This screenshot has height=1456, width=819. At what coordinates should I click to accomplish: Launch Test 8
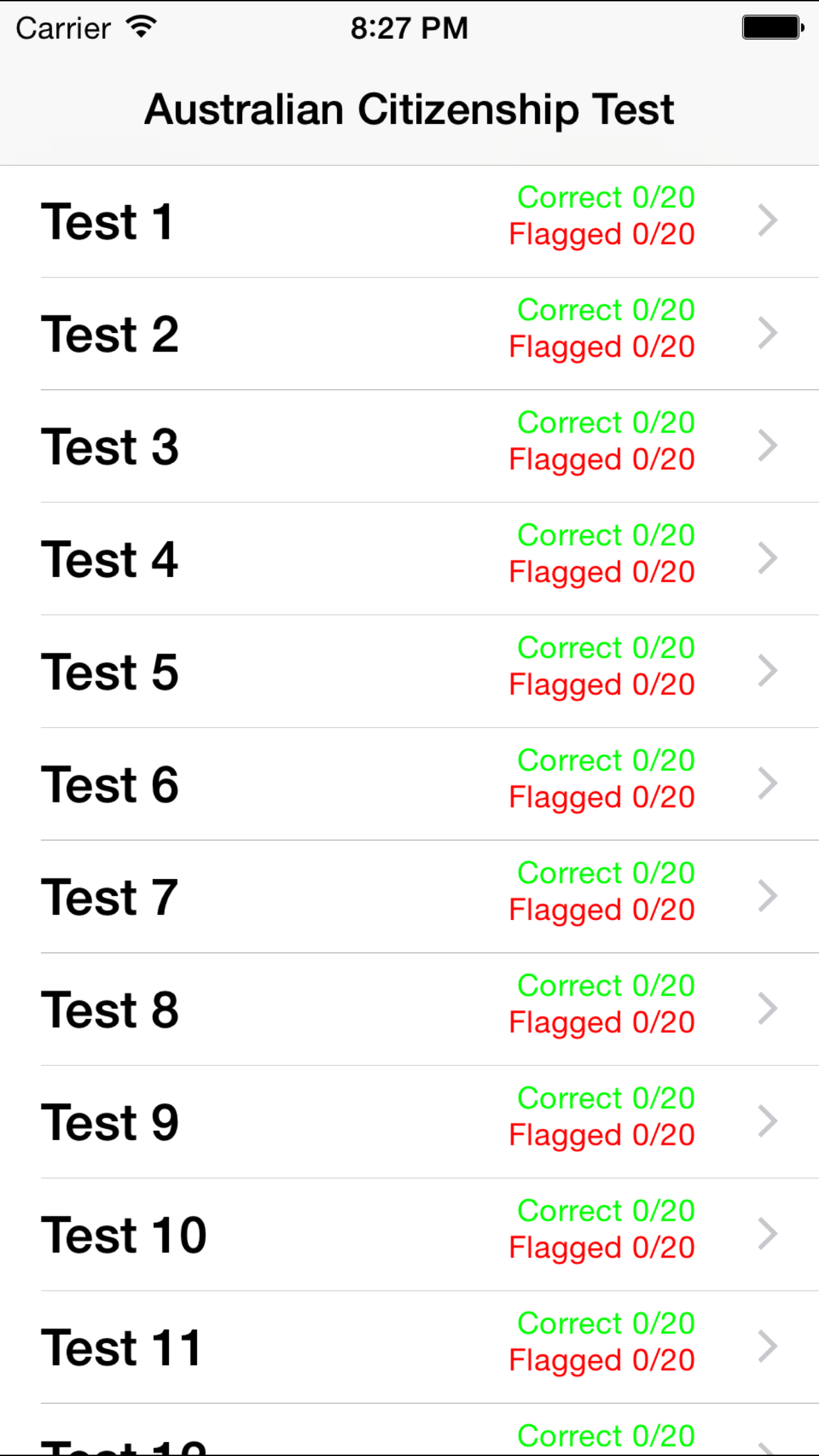(409, 1010)
